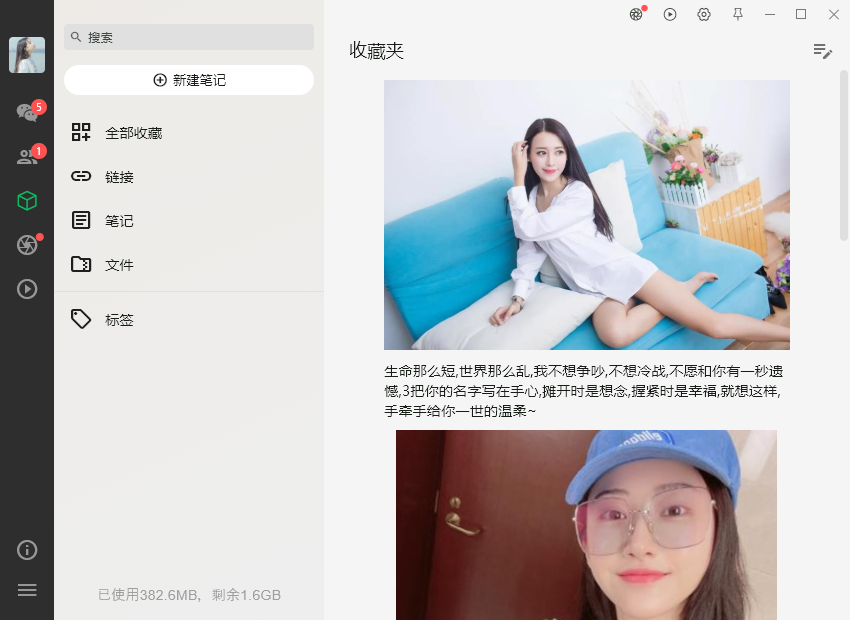The image size is (850, 620).
Task: Open 全部收藏 category
Action: [x=133, y=133]
